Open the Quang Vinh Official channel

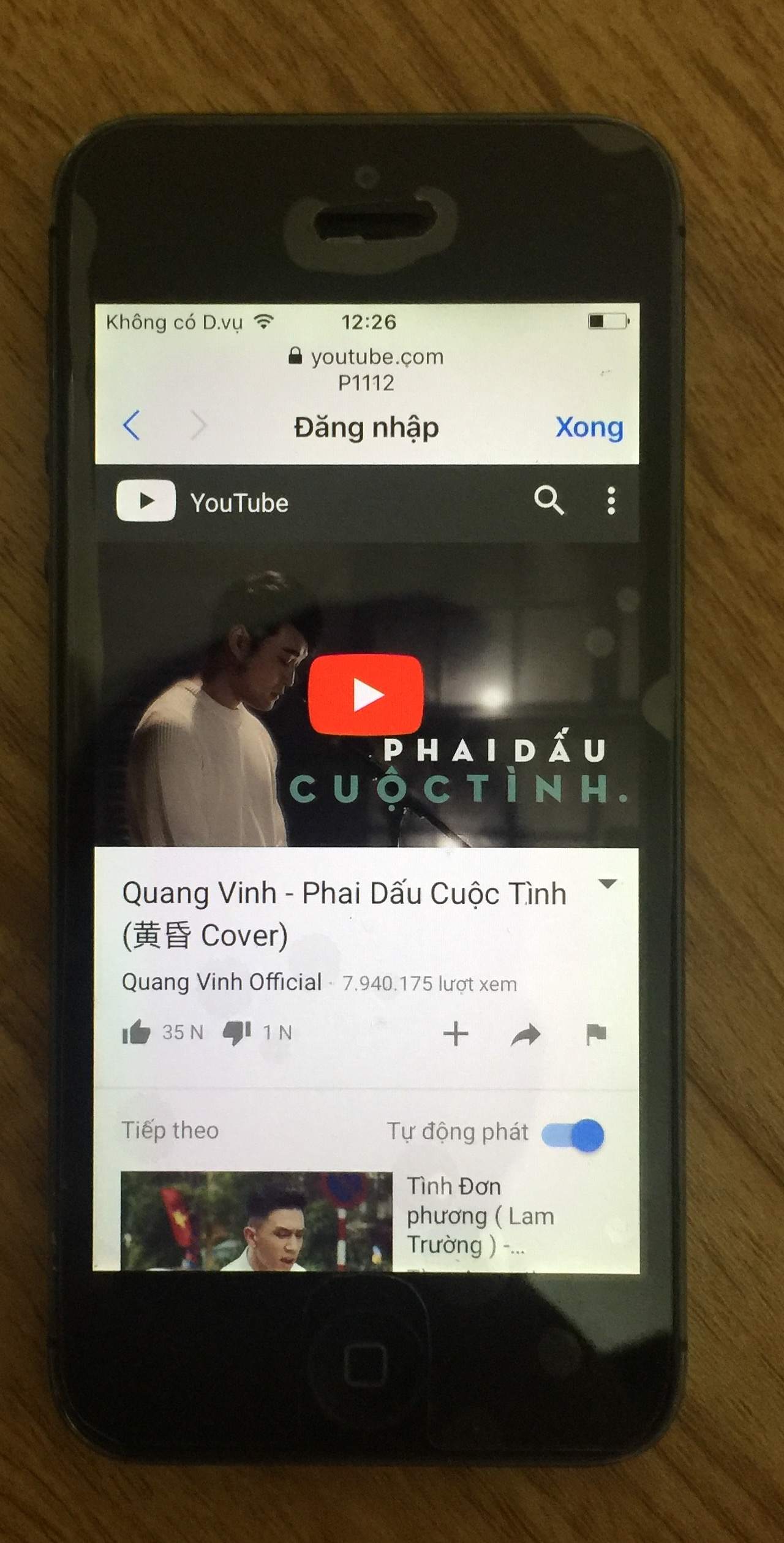pos(222,982)
